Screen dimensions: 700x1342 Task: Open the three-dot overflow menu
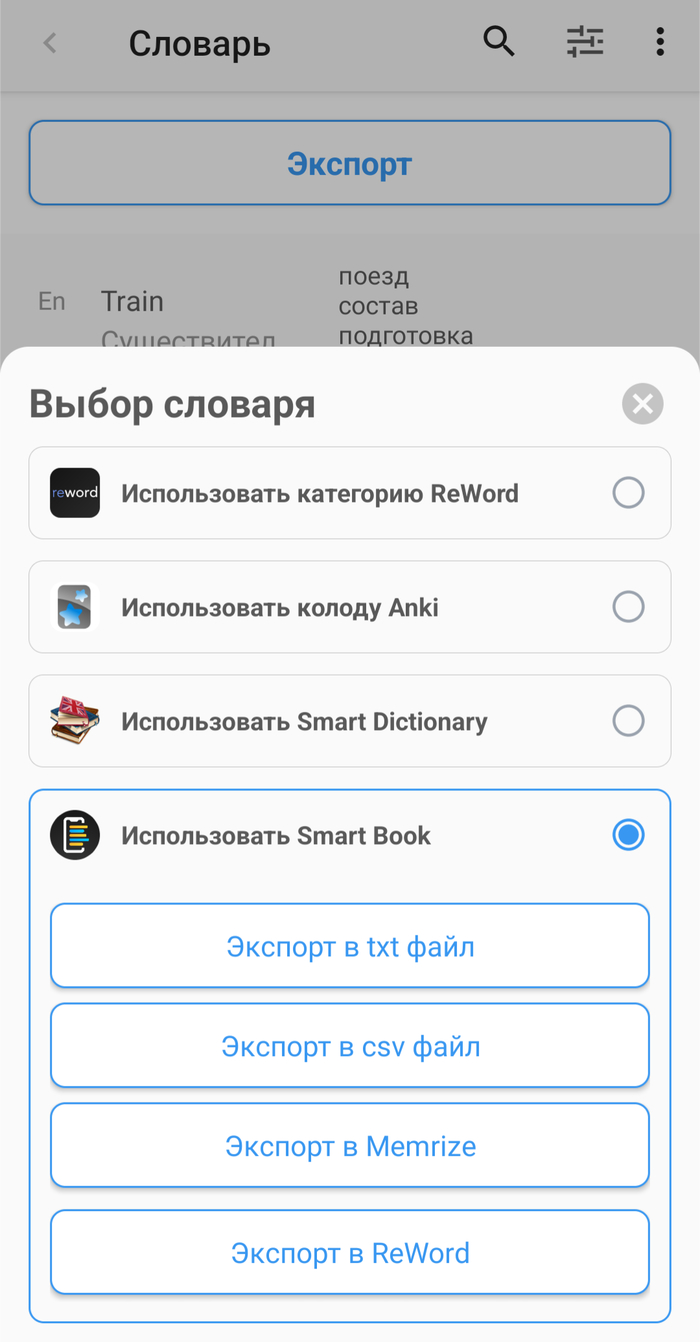point(660,42)
